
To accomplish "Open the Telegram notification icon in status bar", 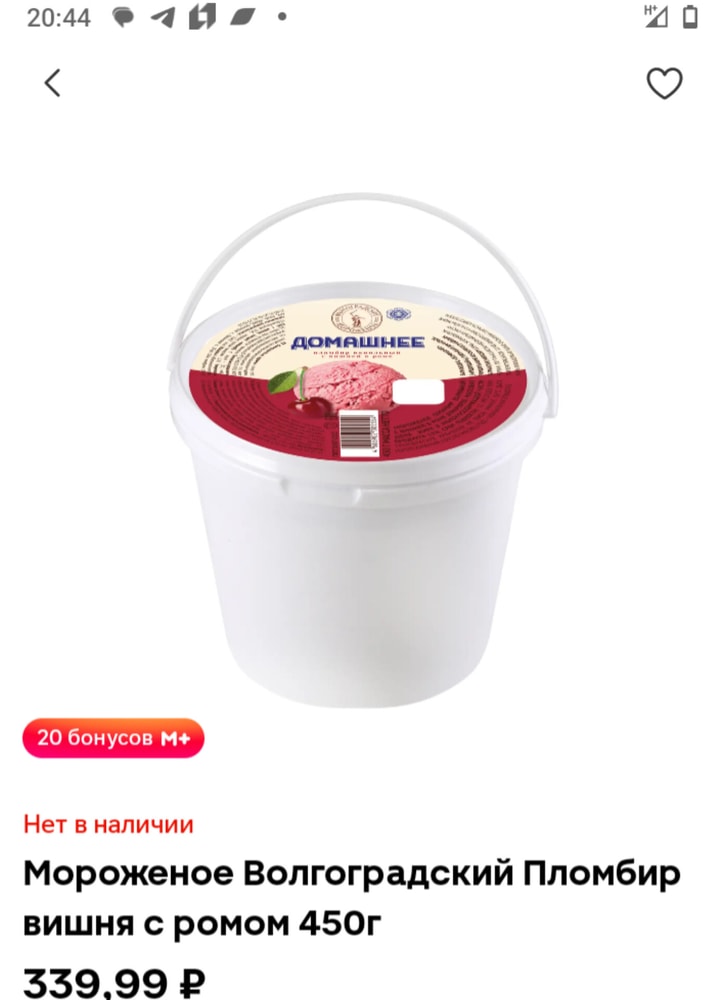I will pos(162,17).
